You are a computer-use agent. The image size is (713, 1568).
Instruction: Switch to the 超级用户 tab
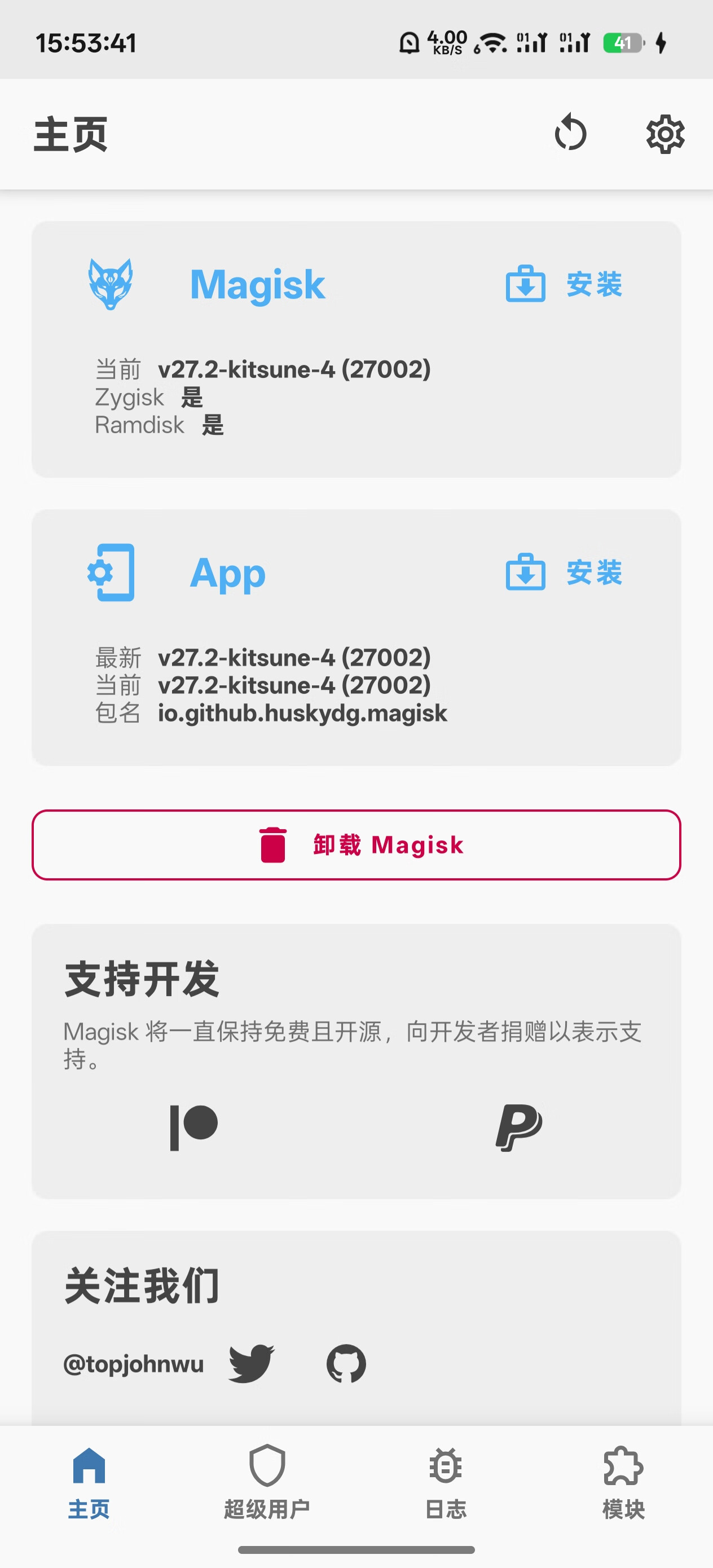[x=267, y=1483]
